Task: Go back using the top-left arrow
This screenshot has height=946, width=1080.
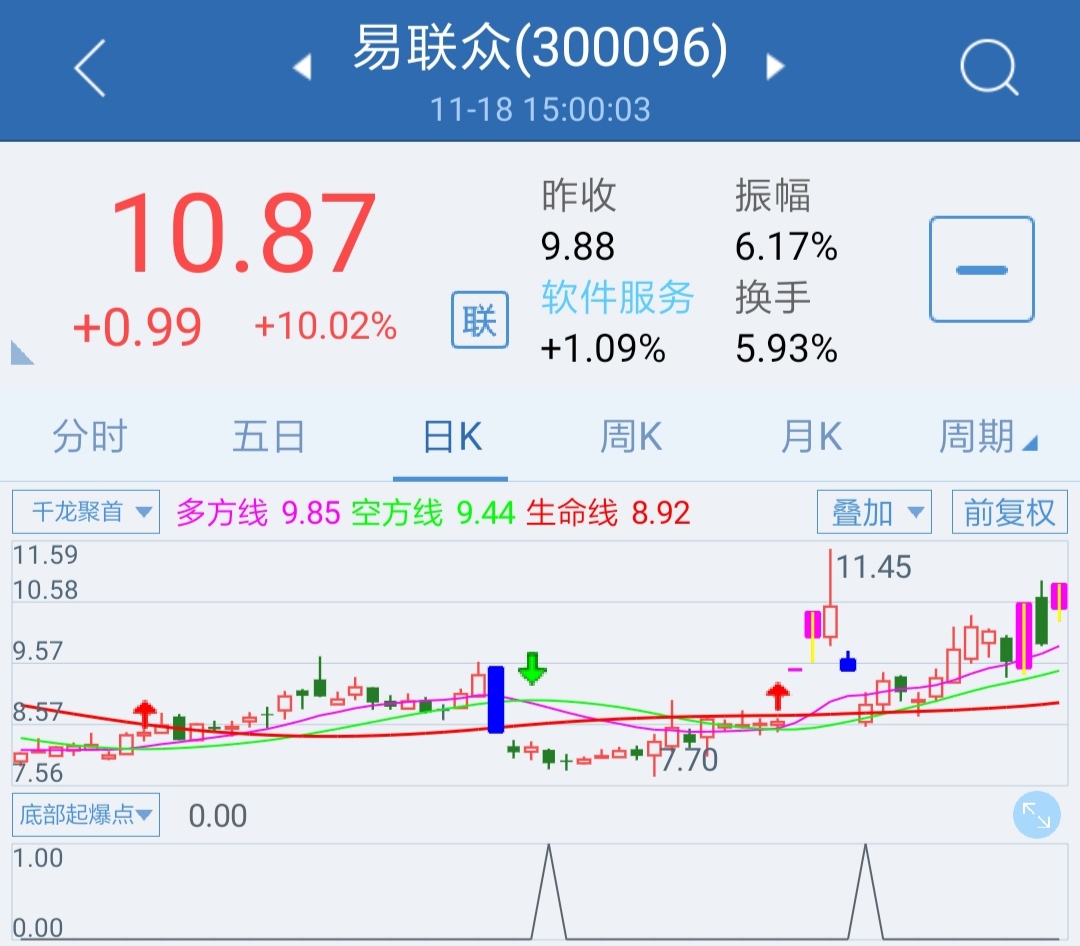Action: pyautogui.click(x=90, y=68)
